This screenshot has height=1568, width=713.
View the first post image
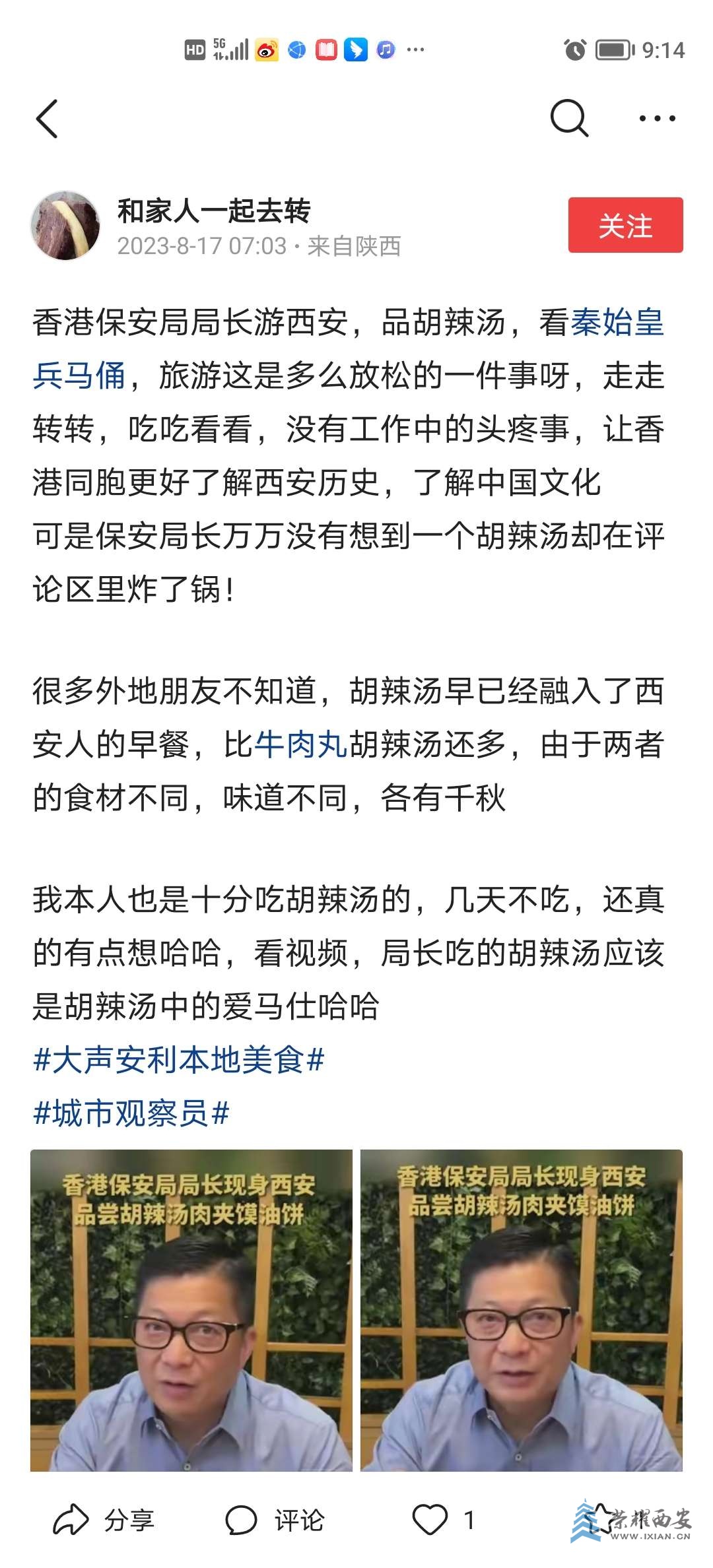pos(191,1309)
